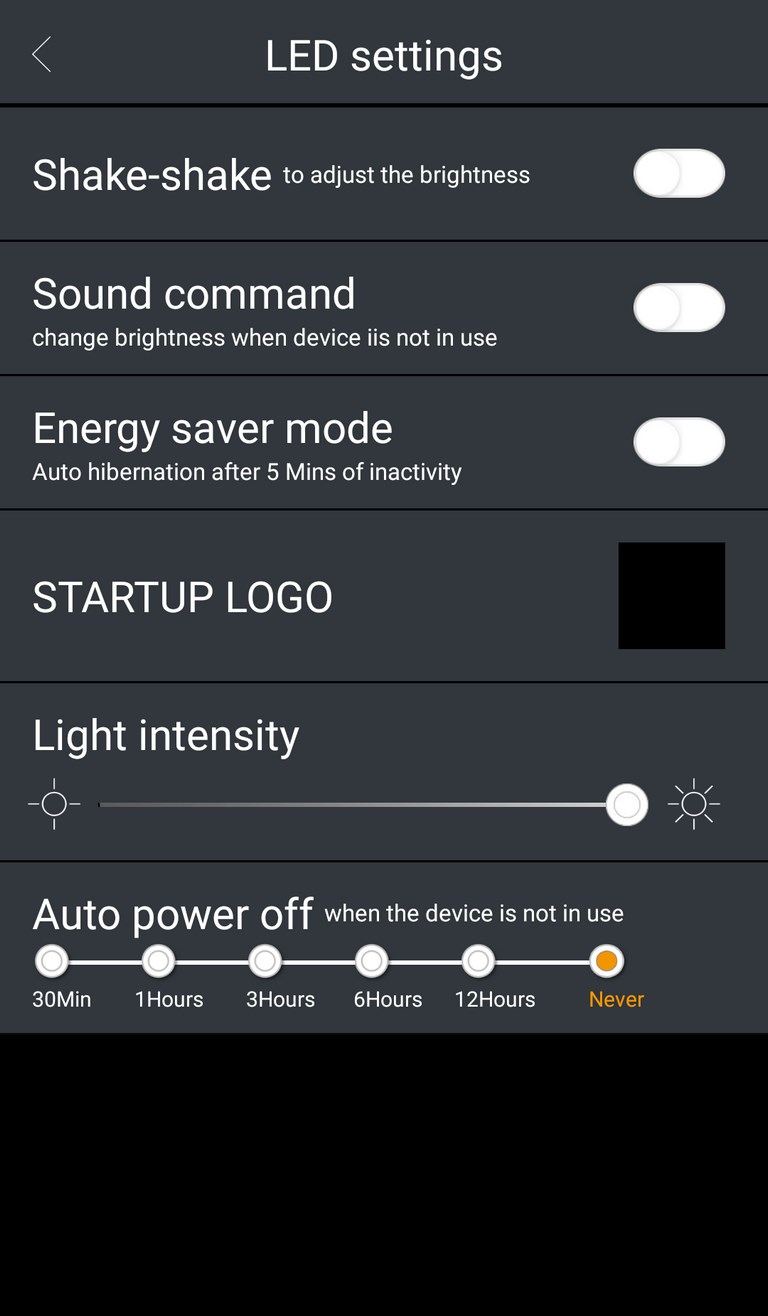Screen dimensions: 768x1316
Task: Go back from LED settings
Action: pos(41,55)
